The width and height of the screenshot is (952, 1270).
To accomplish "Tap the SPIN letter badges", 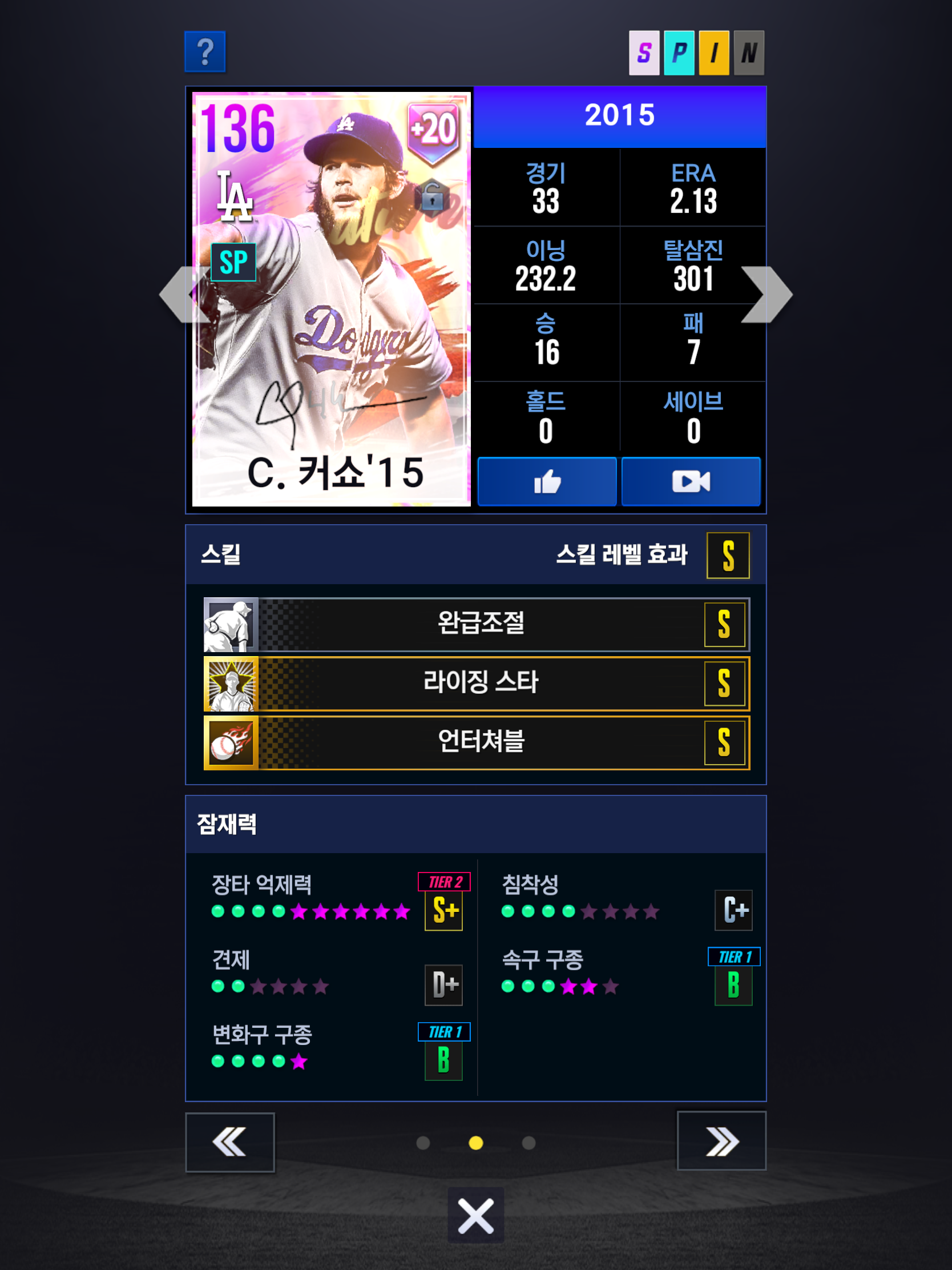I will click(697, 53).
